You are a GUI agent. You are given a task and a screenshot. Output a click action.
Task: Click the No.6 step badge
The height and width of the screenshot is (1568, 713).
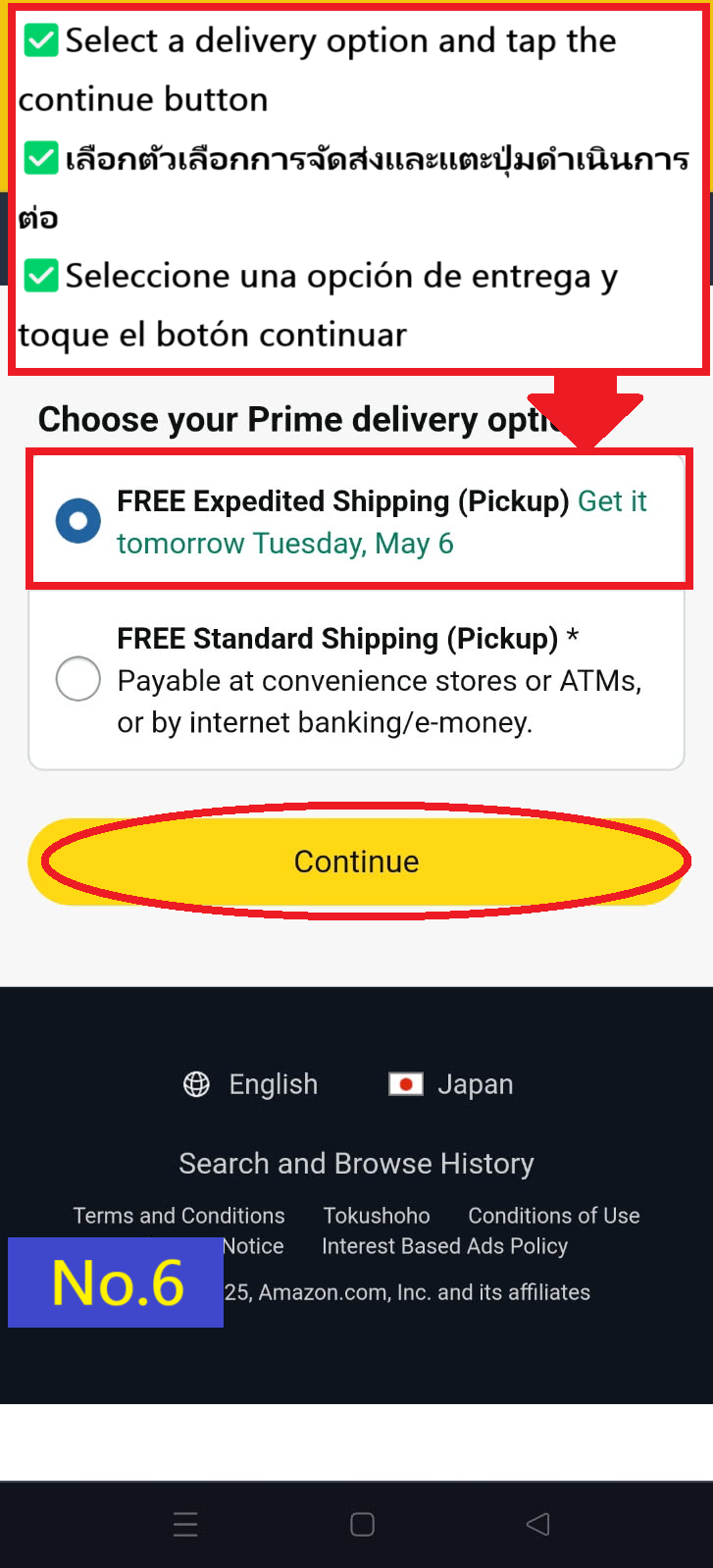click(115, 1281)
